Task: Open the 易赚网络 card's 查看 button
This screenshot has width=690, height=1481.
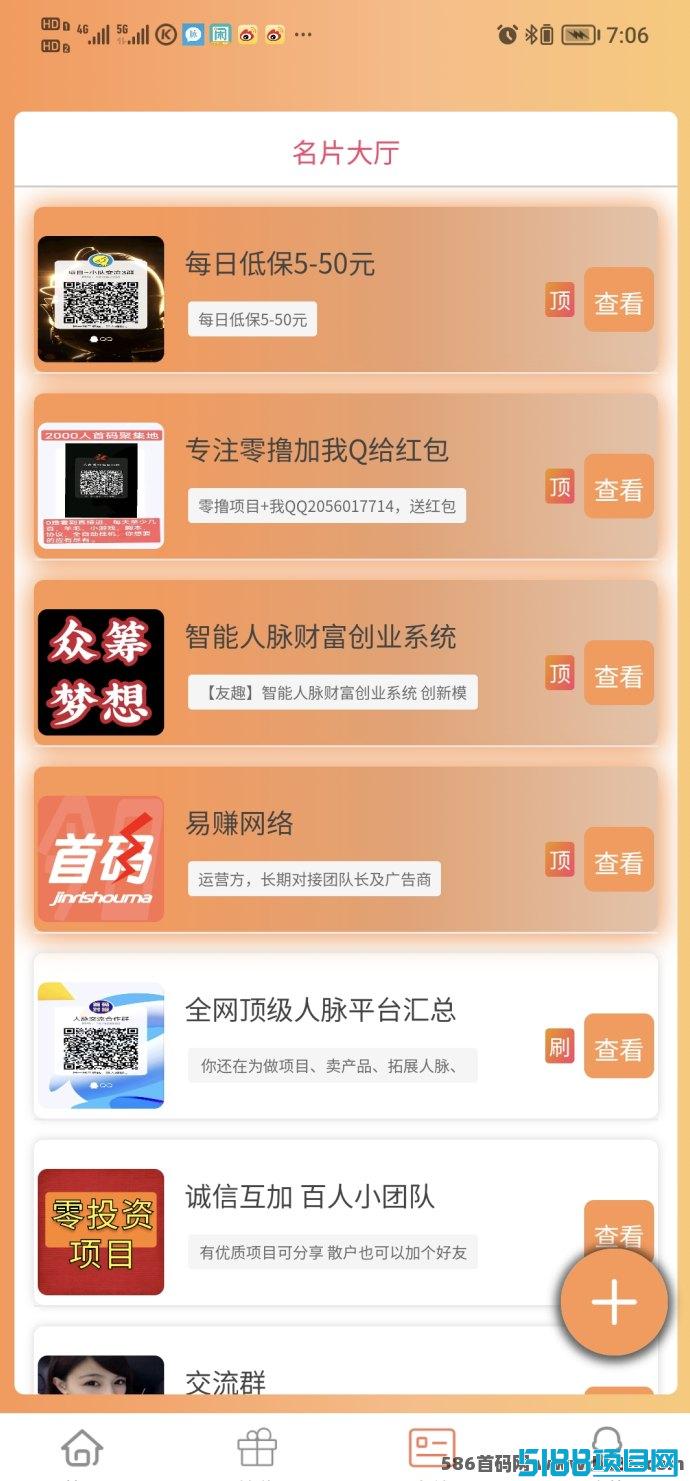Action: [619, 860]
